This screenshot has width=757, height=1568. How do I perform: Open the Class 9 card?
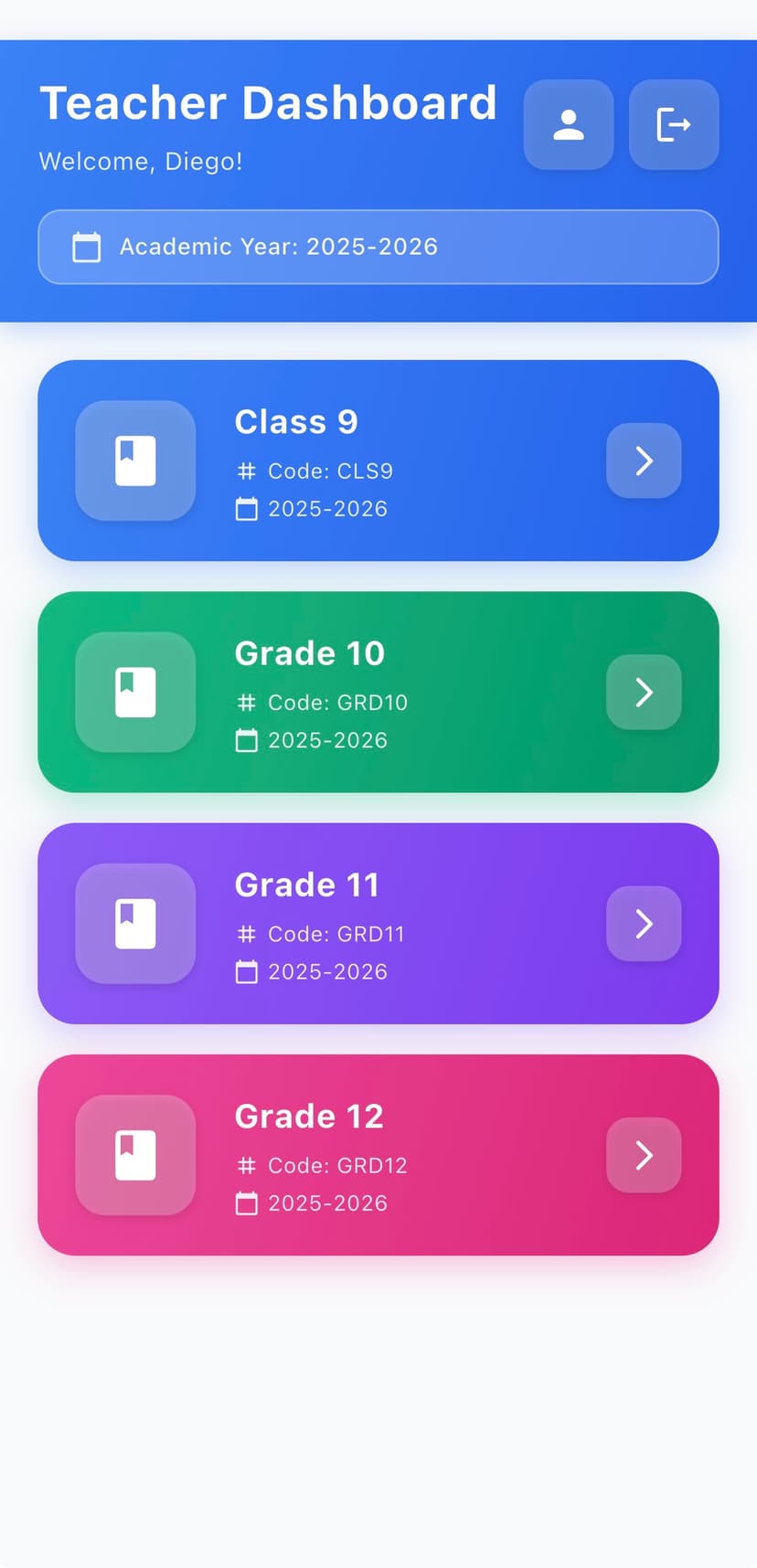[x=378, y=461]
